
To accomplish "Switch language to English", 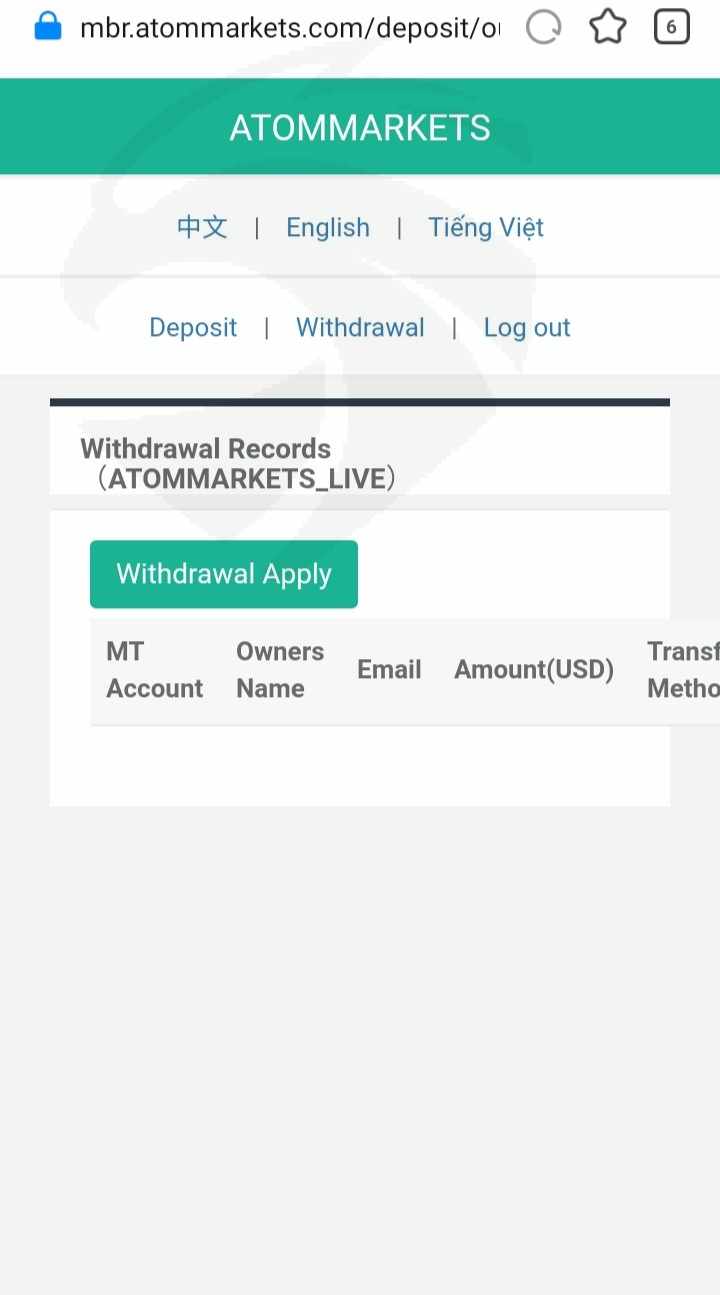I will pyautogui.click(x=328, y=227).
